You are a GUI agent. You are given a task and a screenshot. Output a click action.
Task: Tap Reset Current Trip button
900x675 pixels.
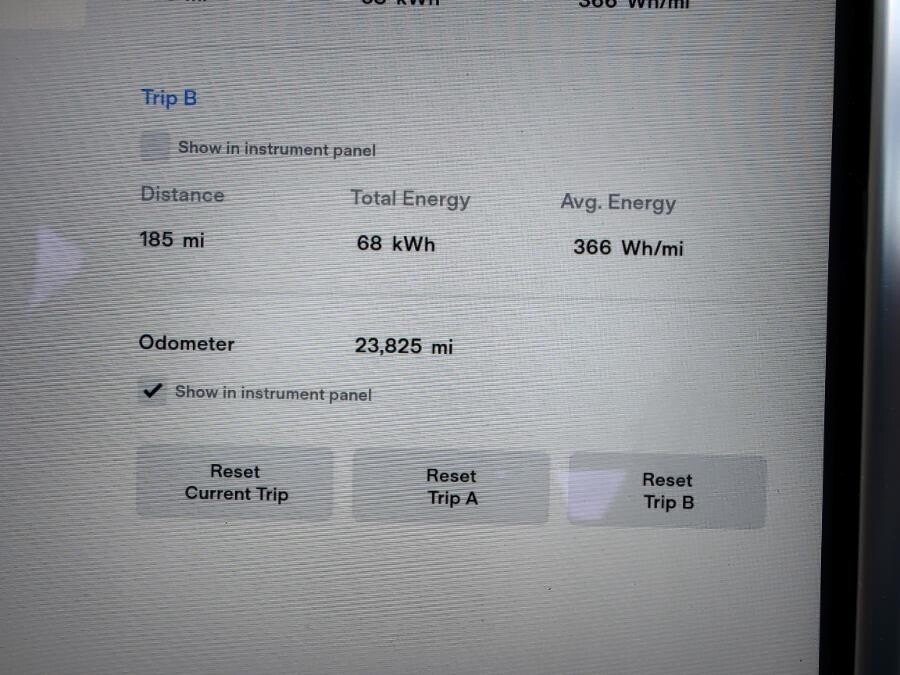[x=235, y=483]
